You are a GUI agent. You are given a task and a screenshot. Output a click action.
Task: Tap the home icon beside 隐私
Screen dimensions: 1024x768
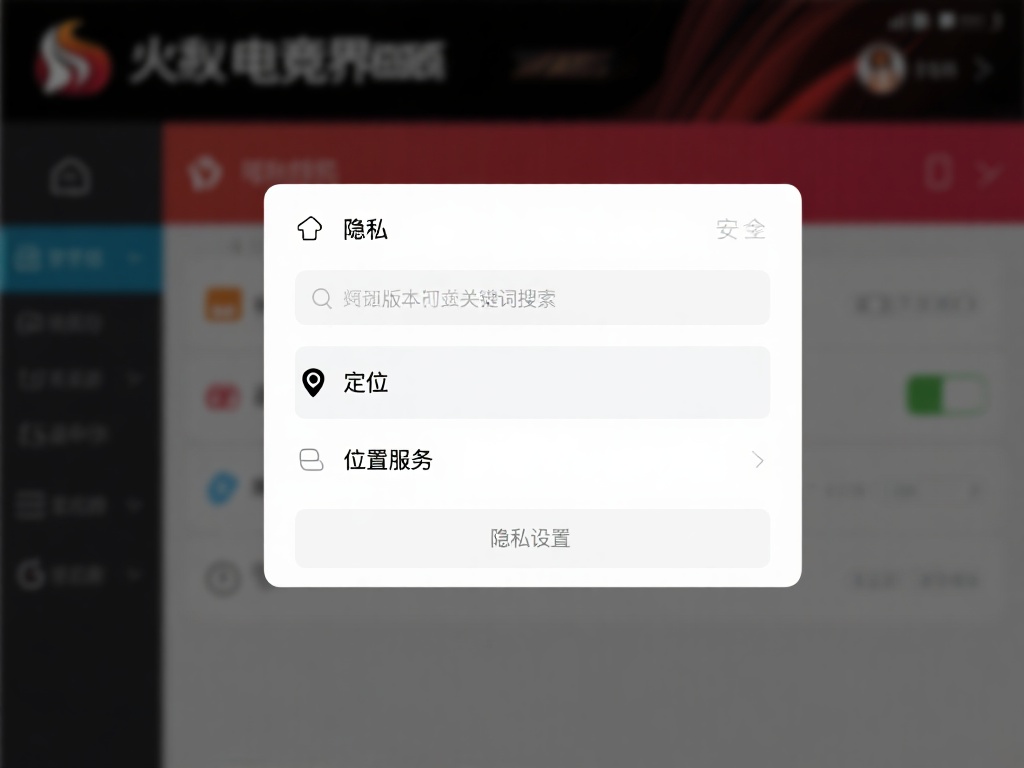pos(310,229)
